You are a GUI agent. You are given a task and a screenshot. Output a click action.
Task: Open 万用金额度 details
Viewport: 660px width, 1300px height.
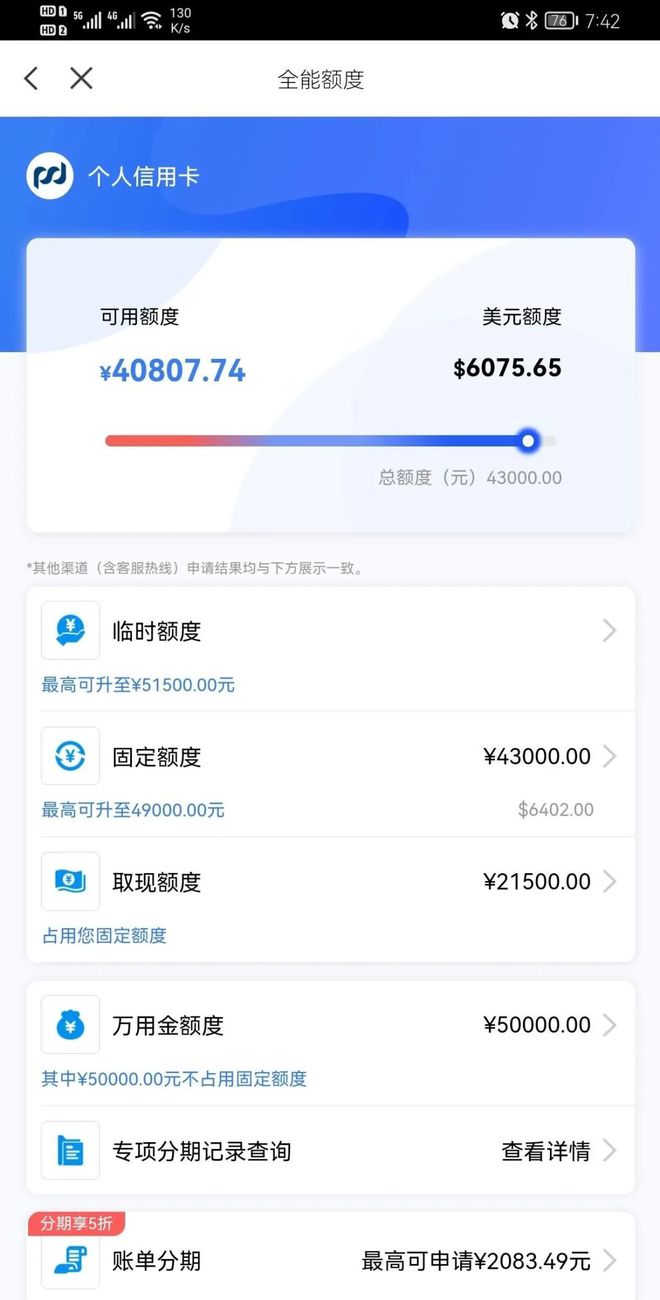(330, 1043)
